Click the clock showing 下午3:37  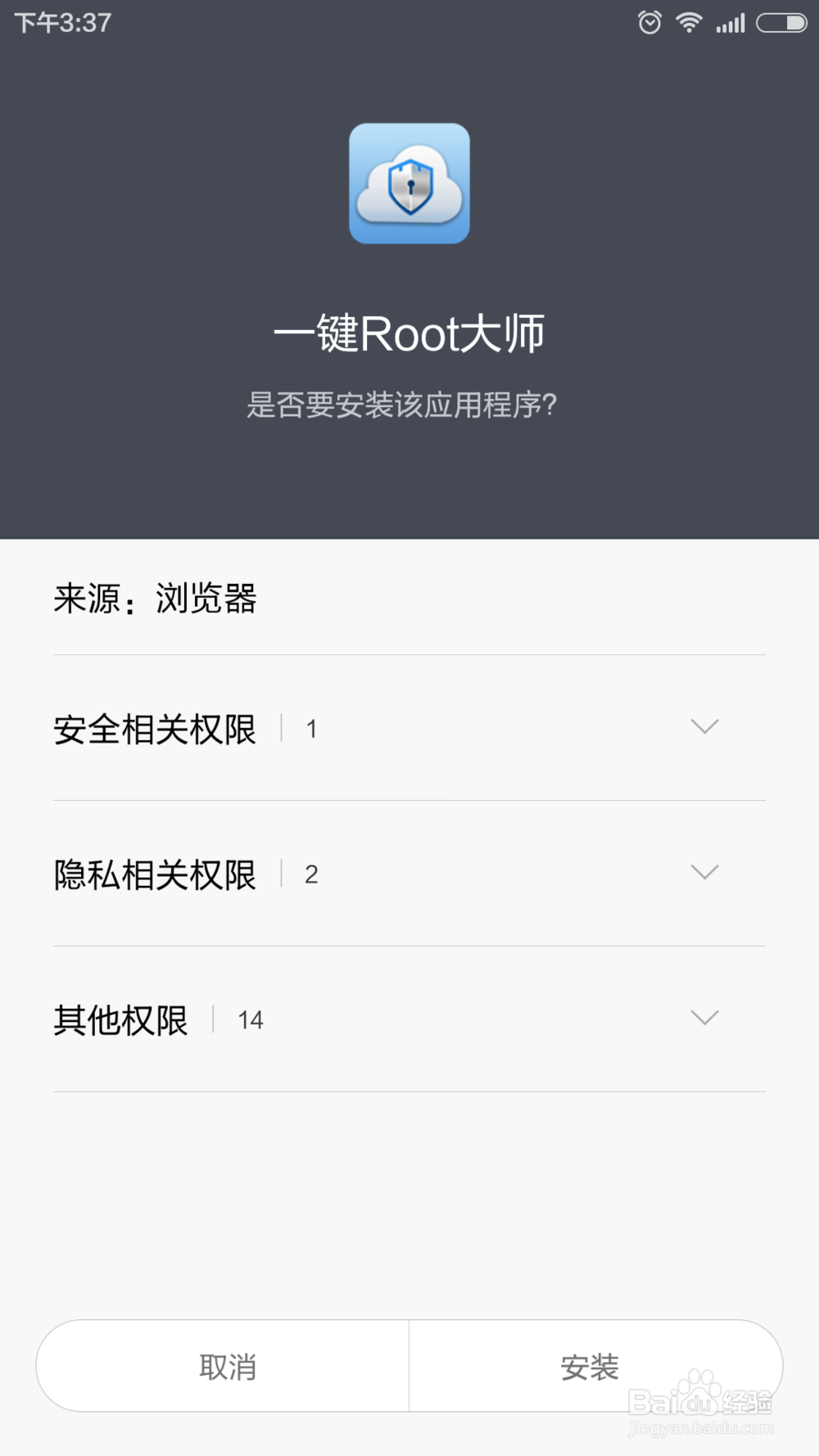61,23
